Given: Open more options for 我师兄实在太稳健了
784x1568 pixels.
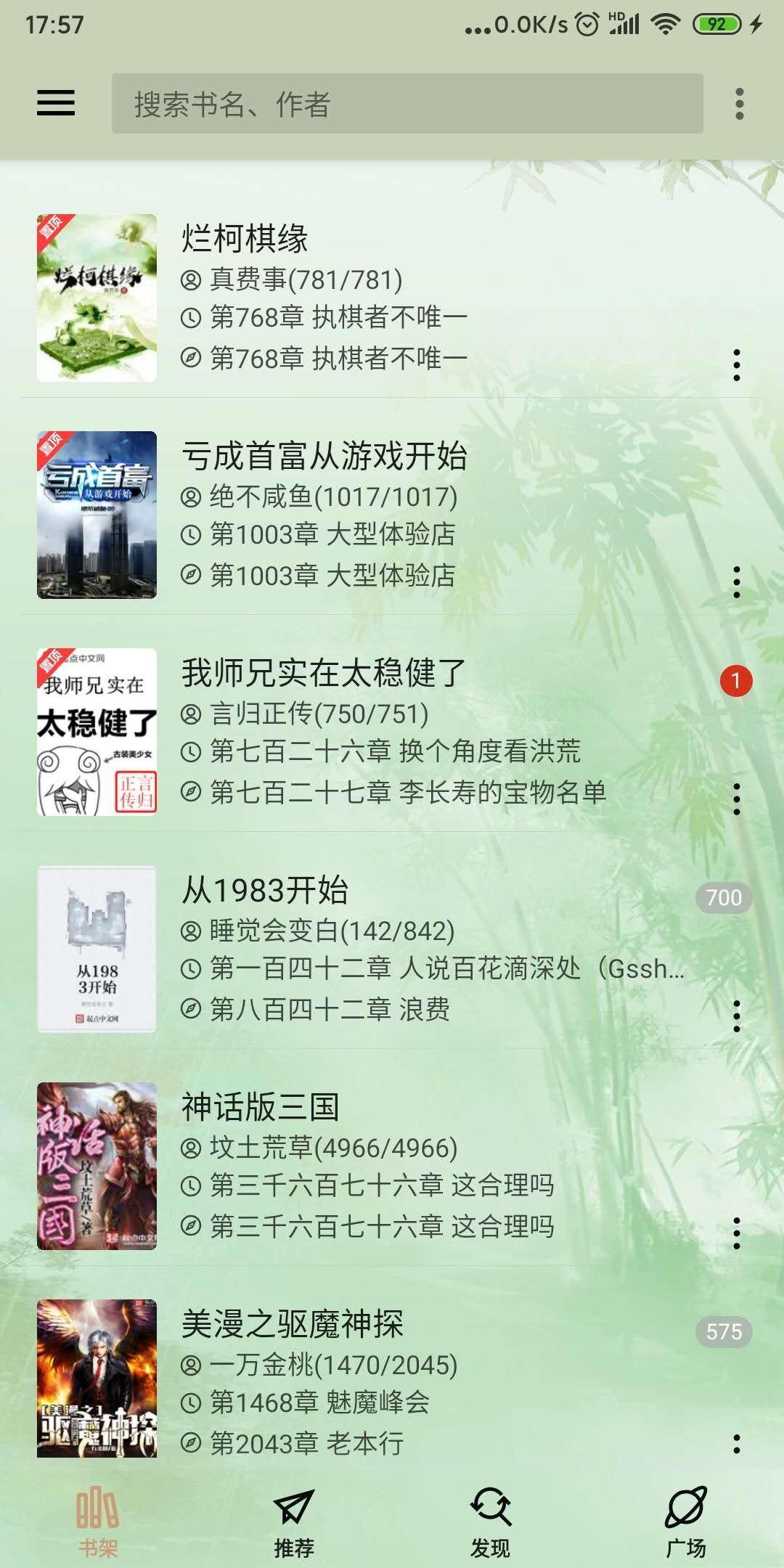Looking at the screenshot, I should (736, 799).
